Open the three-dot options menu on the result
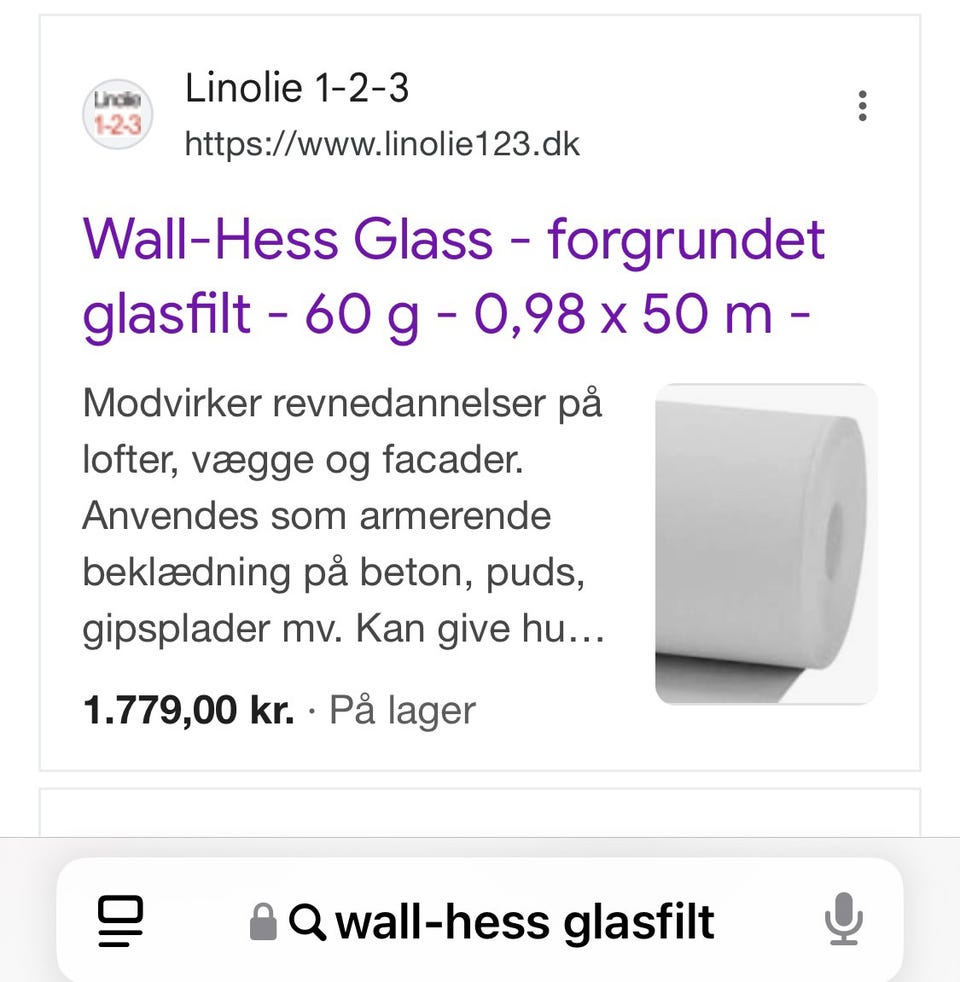This screenshot has height=982, width=960. 862,105
